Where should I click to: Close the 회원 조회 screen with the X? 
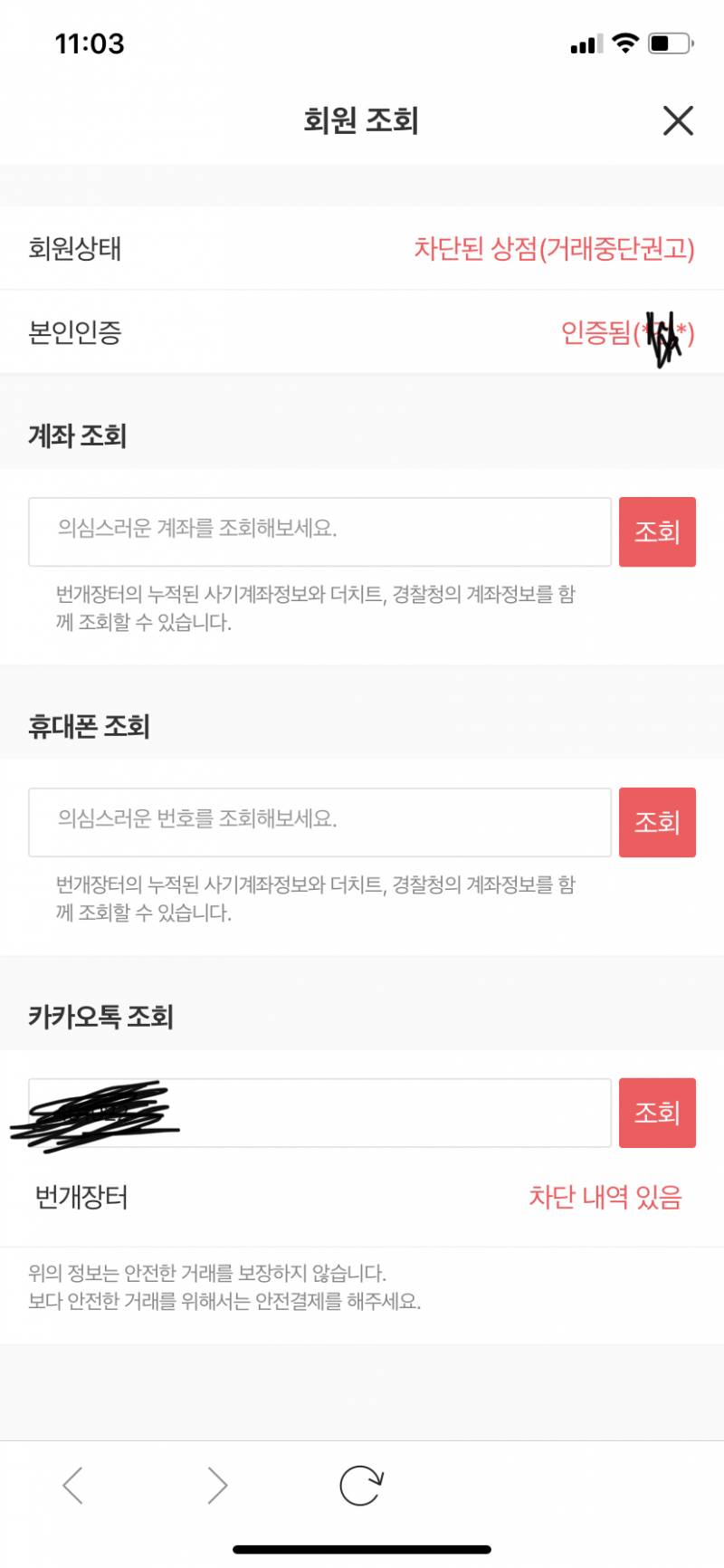click(677, 121)
